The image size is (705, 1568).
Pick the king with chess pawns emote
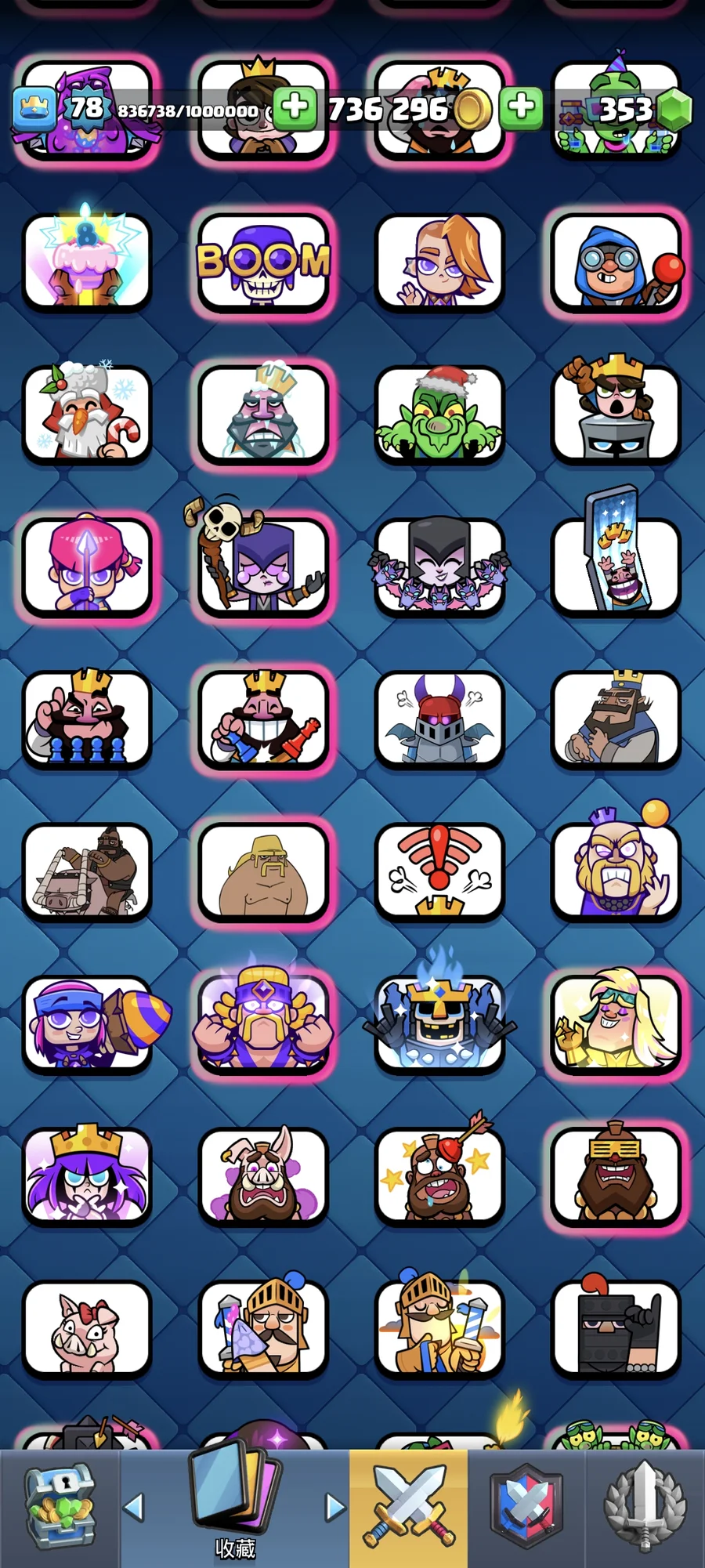[x=86, y=719]
